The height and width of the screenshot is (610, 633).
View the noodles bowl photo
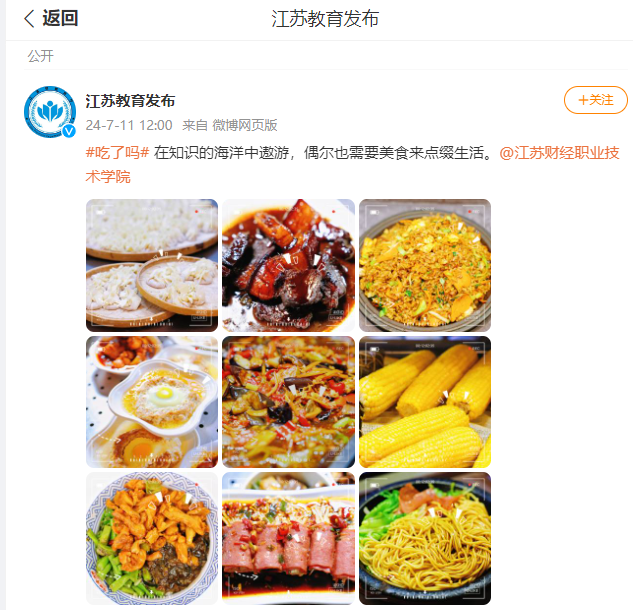click(x=424, y=538)
